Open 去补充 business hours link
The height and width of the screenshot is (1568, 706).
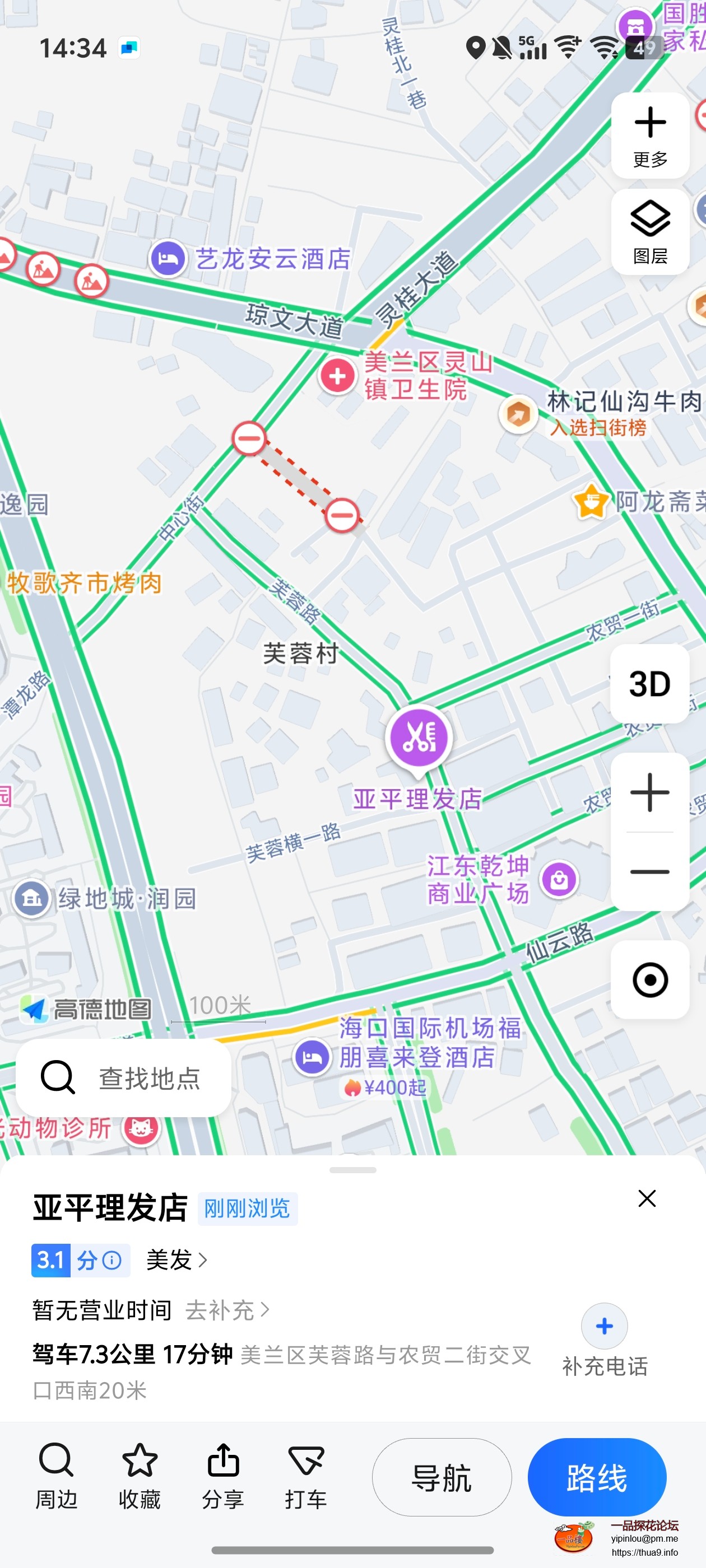point(226,1309)
